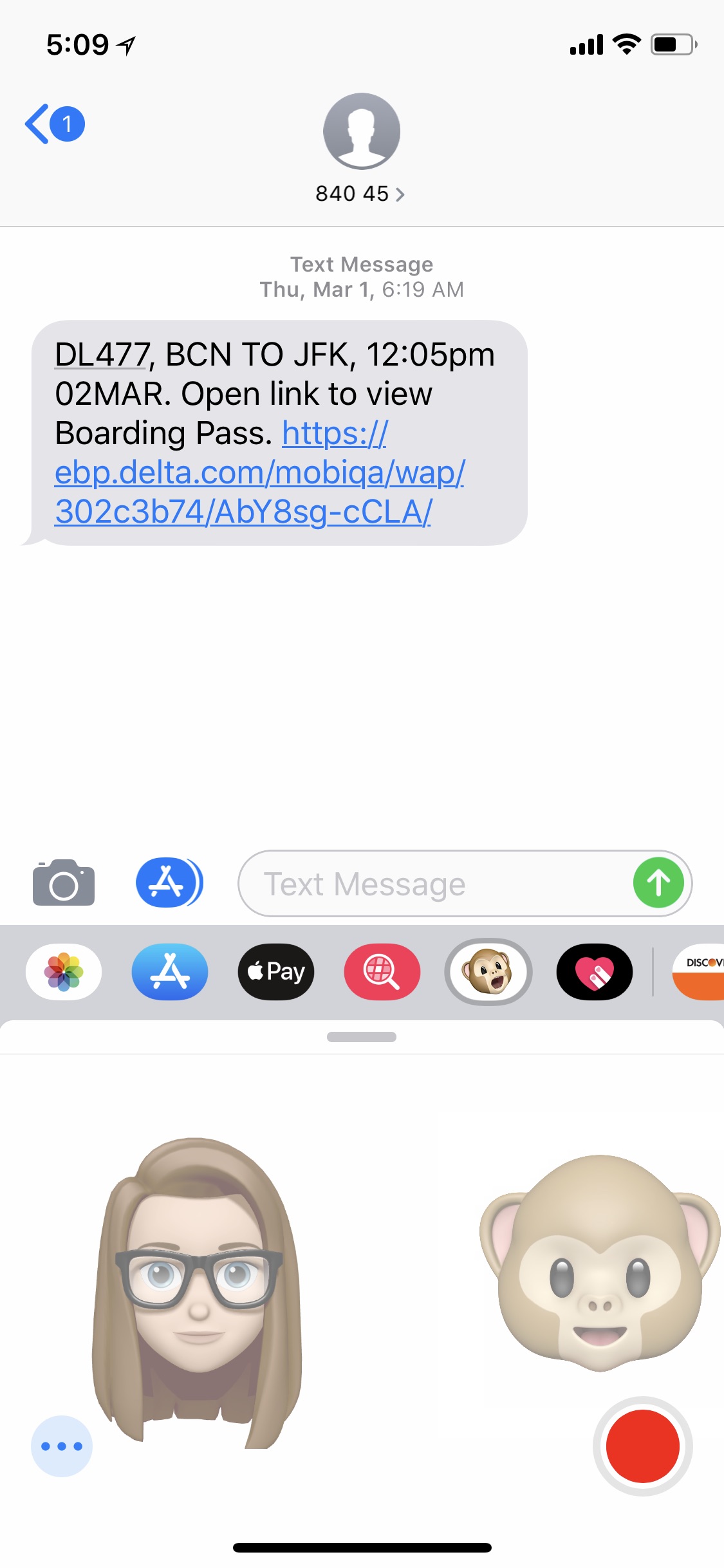The height and width of the screenshot is (1568, 724).
Task: Open the Delta boarding pass link
Action: pyautogui.click(x=259, y=473)
